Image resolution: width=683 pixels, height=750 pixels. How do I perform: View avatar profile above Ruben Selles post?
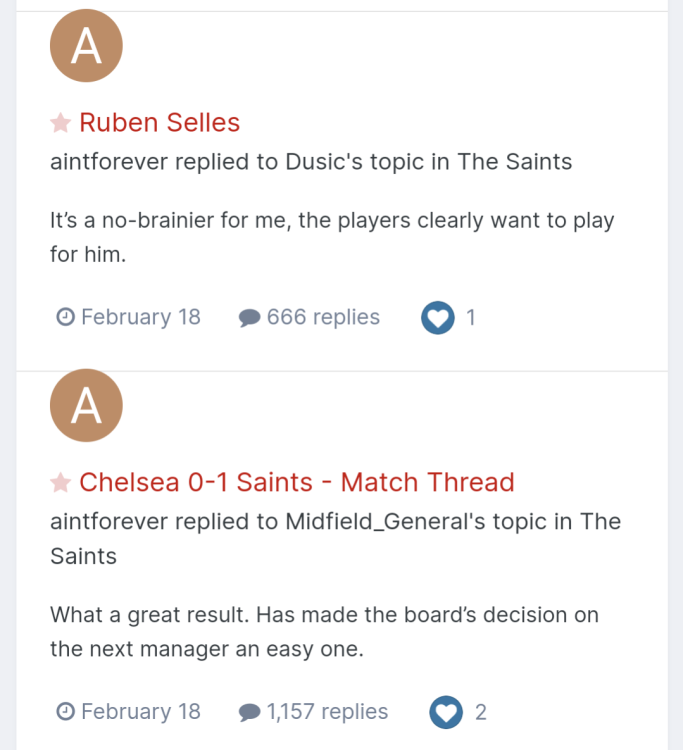86,46
